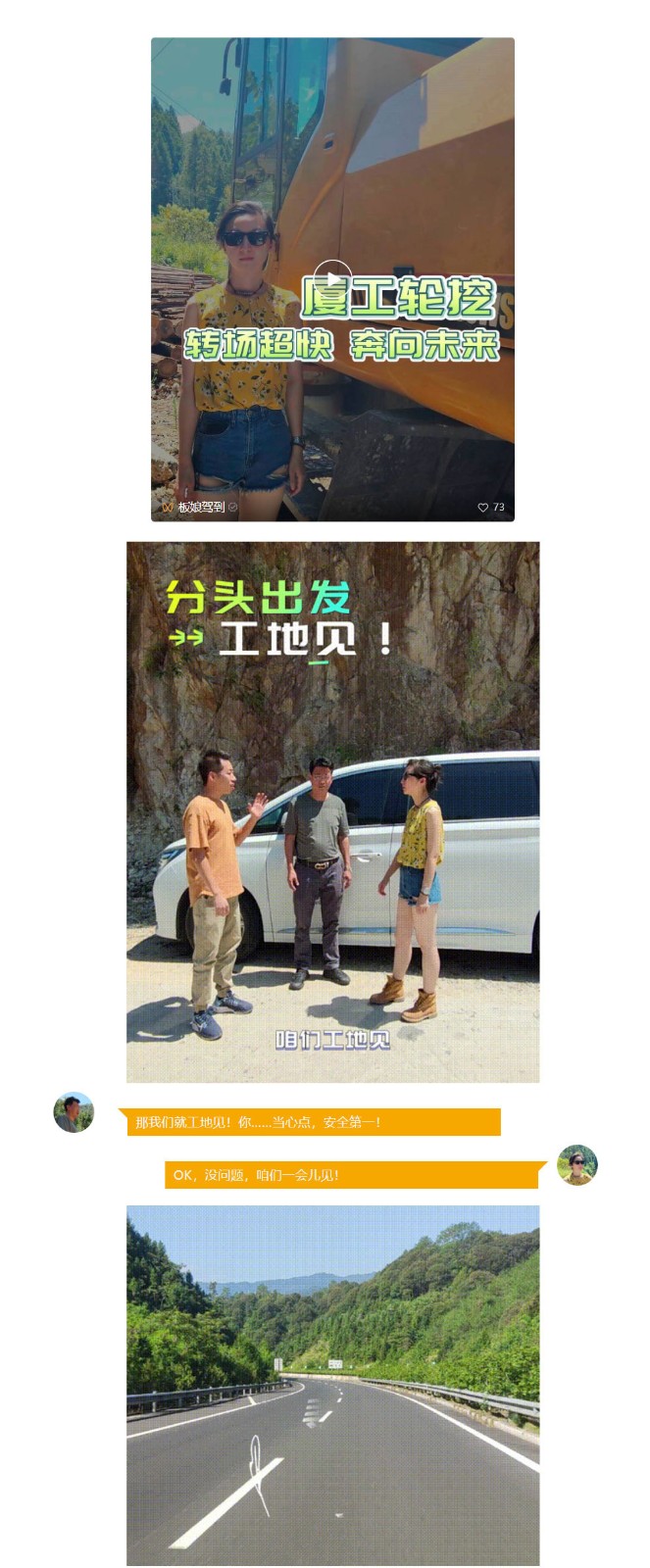View the mountain highway photo

332,1384
